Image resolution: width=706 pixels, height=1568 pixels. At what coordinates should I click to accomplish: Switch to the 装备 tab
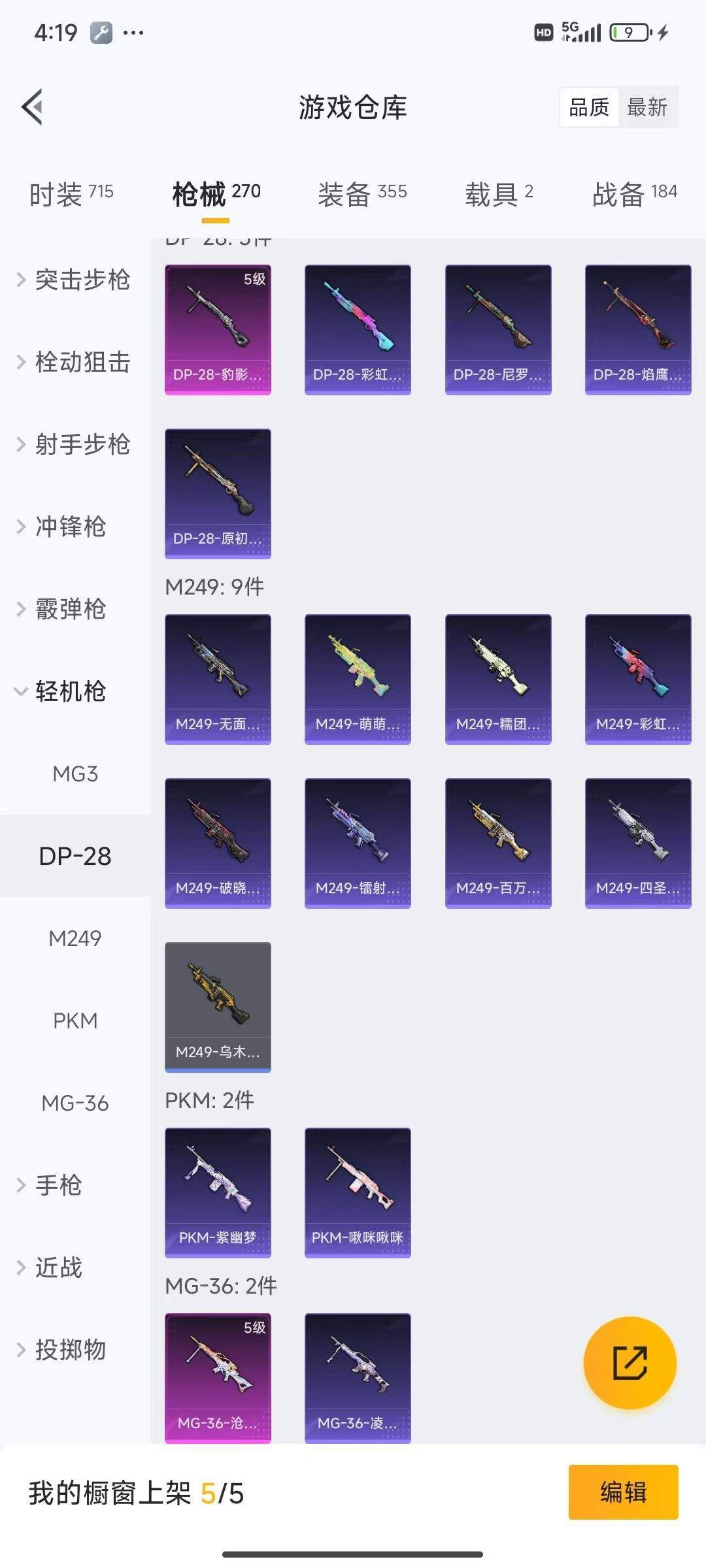tap(362, 194)
